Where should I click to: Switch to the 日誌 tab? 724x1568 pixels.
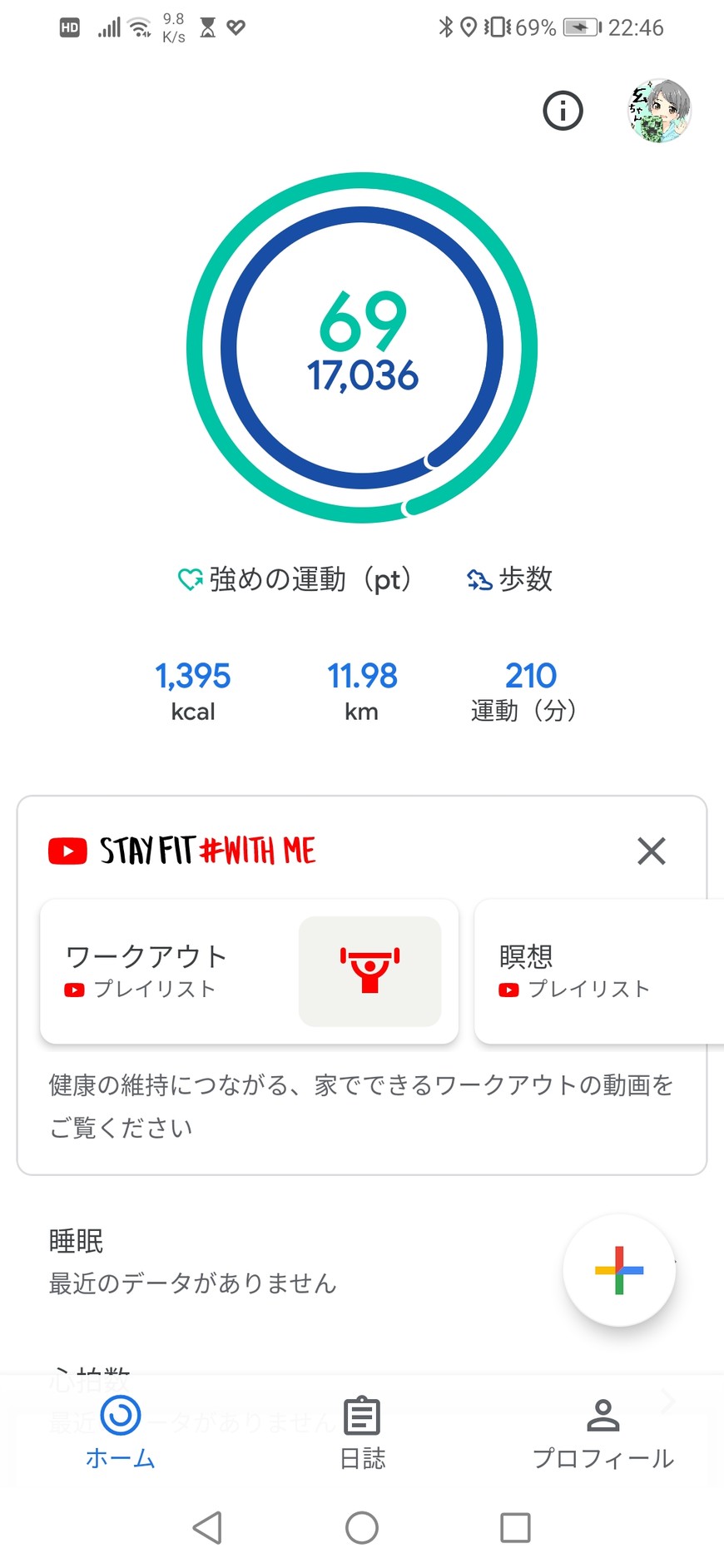point(362,1433)
